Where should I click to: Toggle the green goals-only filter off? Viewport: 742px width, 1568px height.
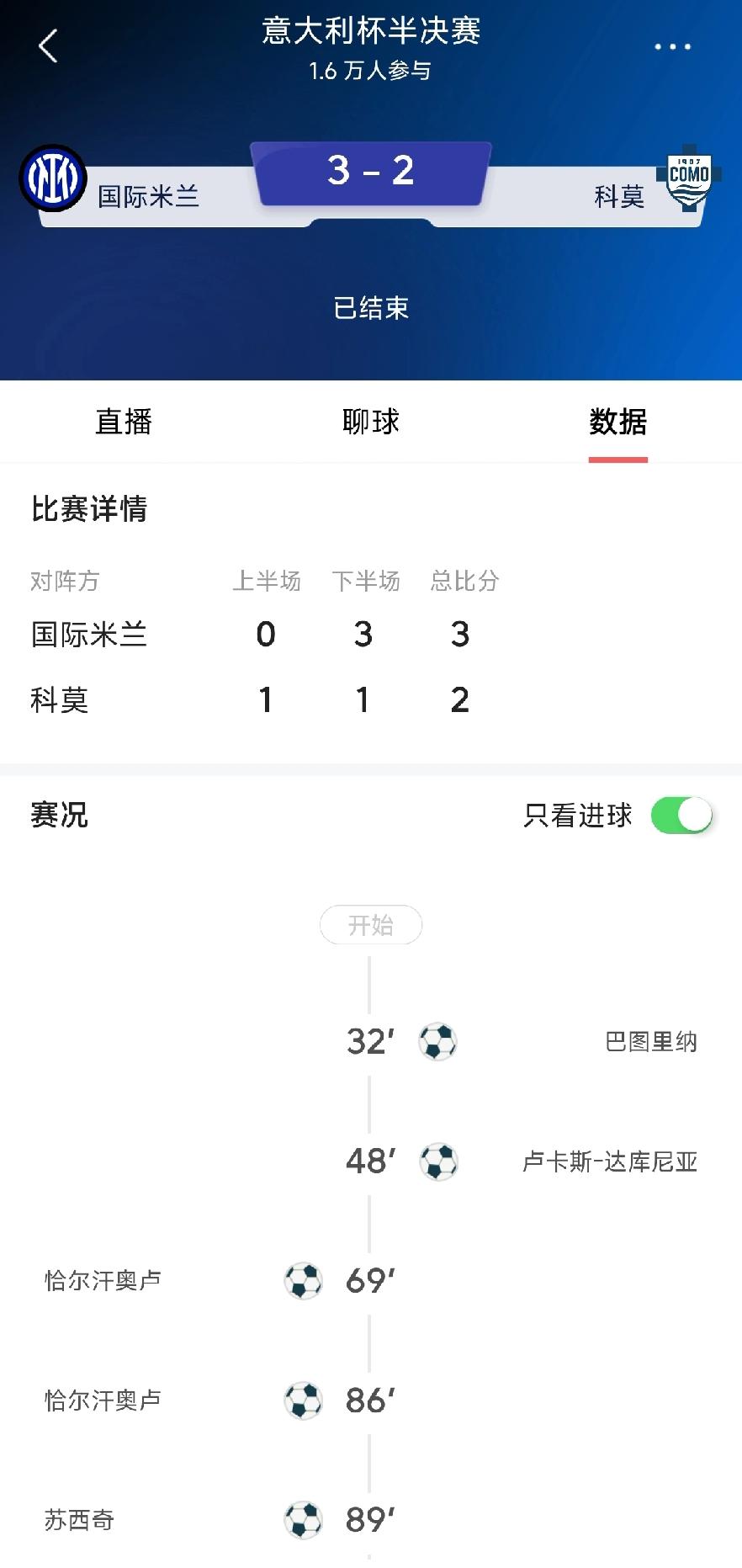(x=683, y=814)
